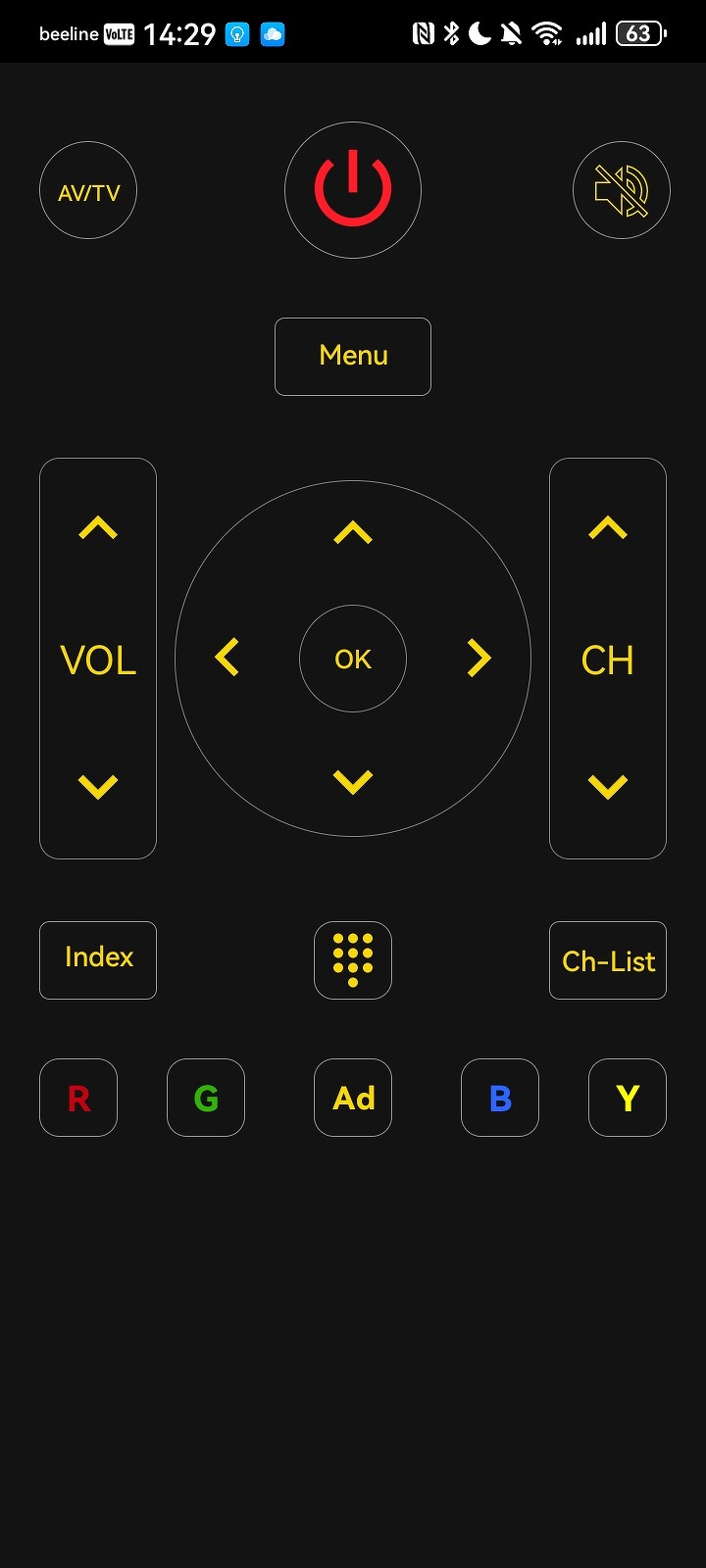The image size is (706, 1568).
Task: Select the yellow Y button
Action: pyautogui.click(x=628, y=1098)
